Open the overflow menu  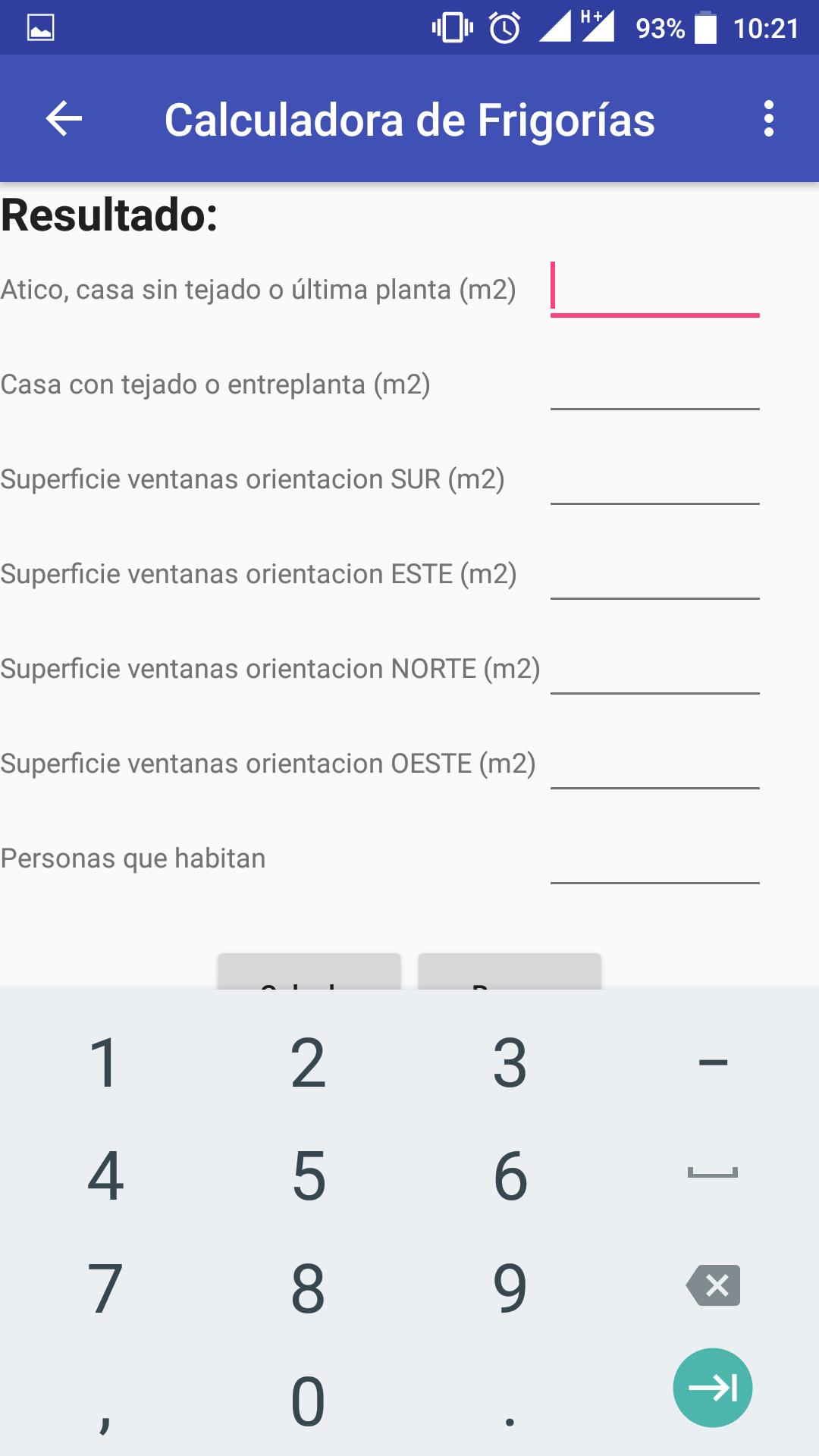tap(768, 119)
